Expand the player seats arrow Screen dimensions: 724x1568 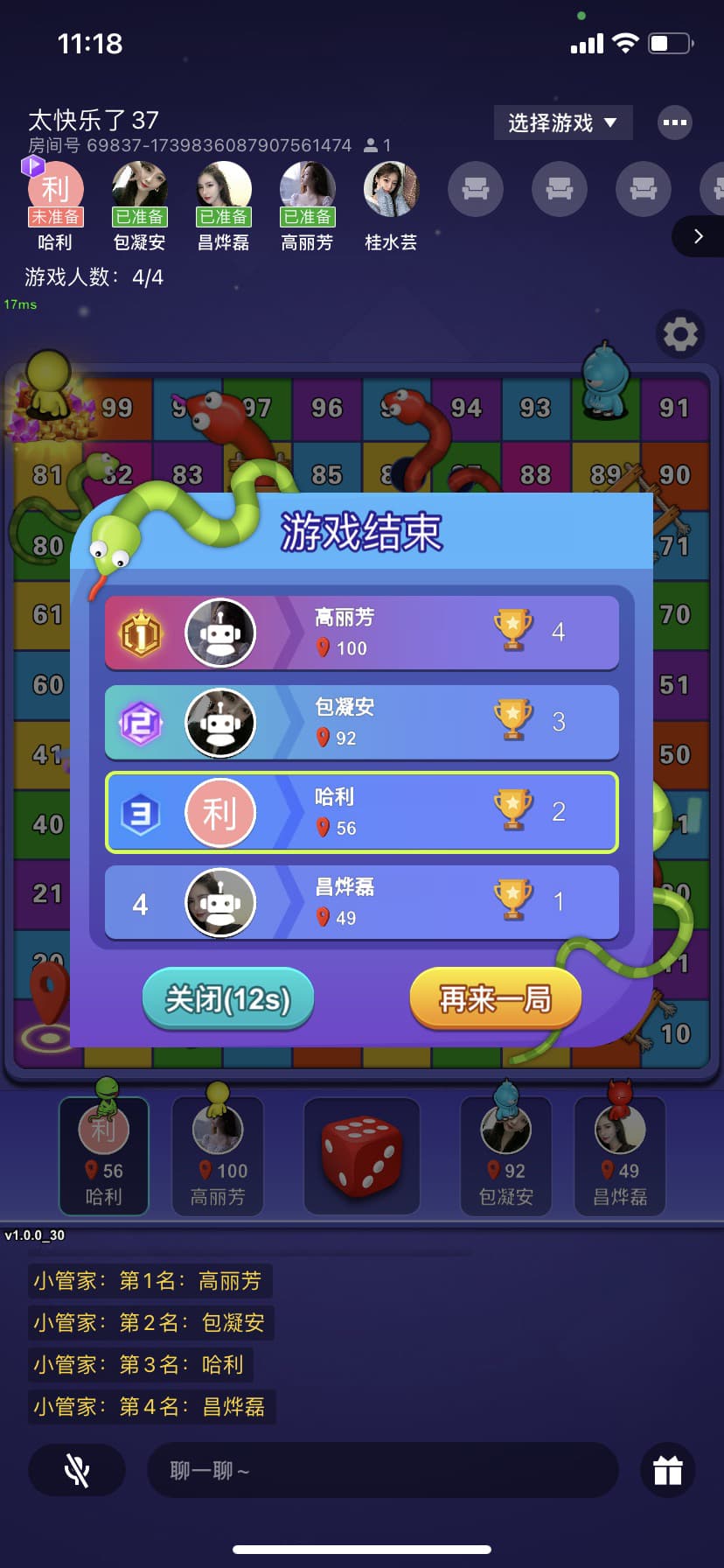coord(697,235)
